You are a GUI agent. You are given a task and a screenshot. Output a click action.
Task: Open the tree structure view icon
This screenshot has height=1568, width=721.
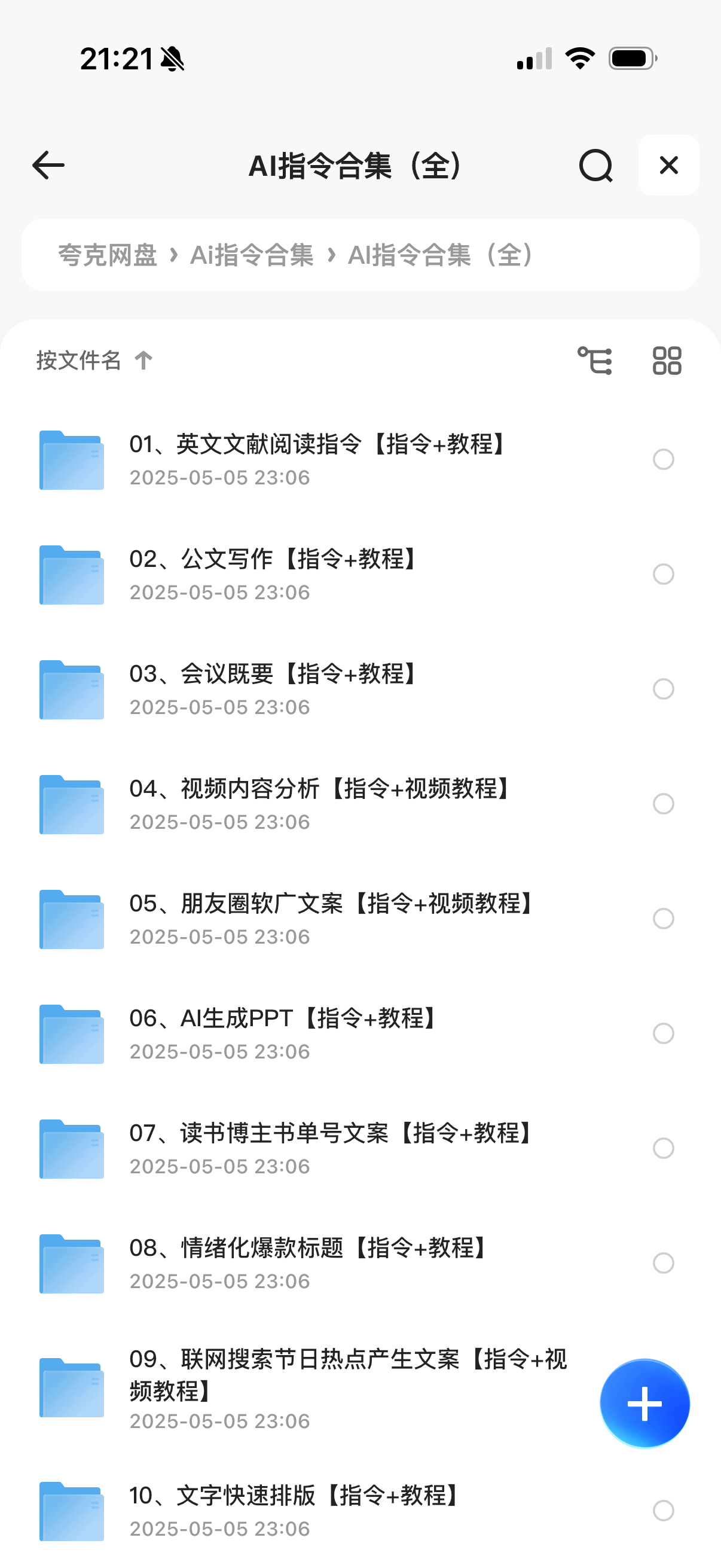tap(594, 361)
